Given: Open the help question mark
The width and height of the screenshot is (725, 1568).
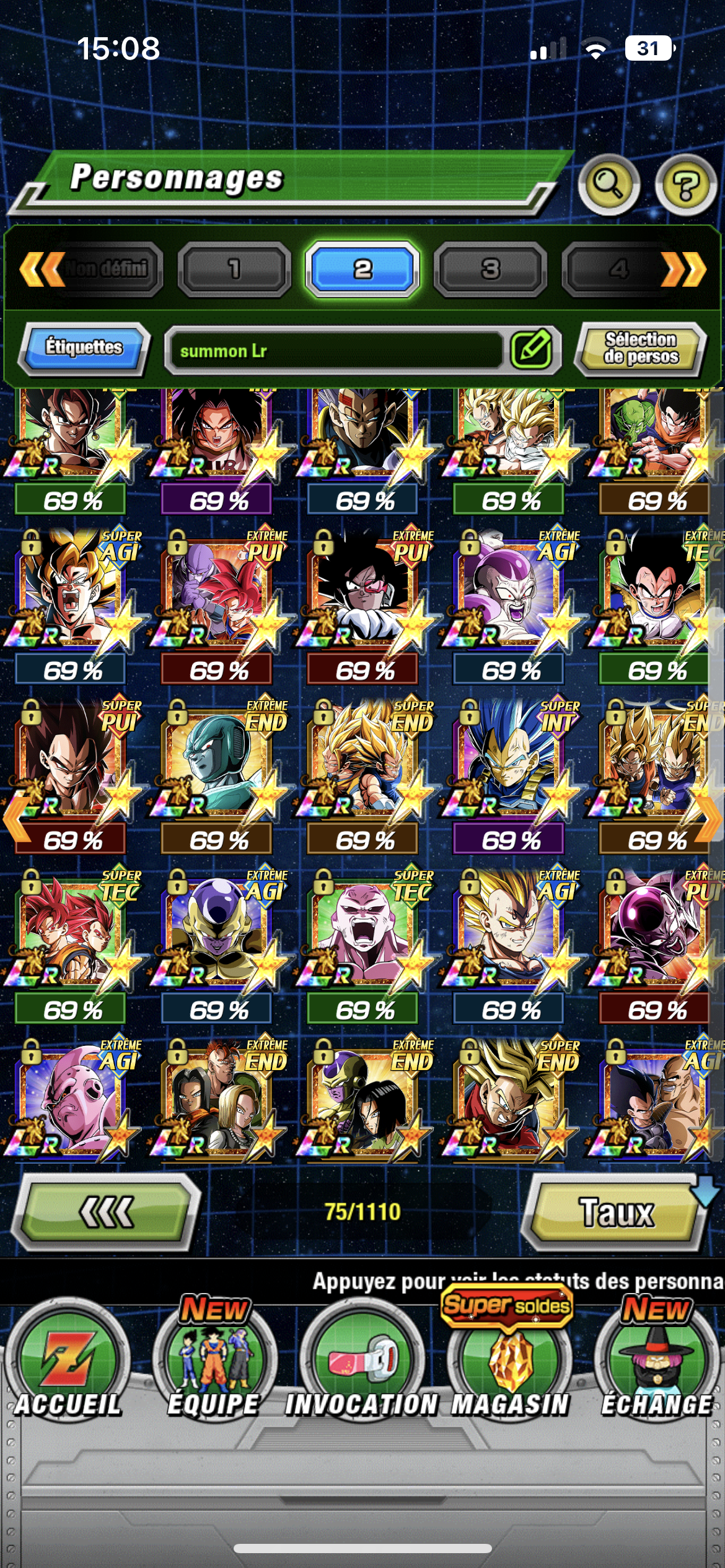Looking at the screenshot, I should coord(685,185).
